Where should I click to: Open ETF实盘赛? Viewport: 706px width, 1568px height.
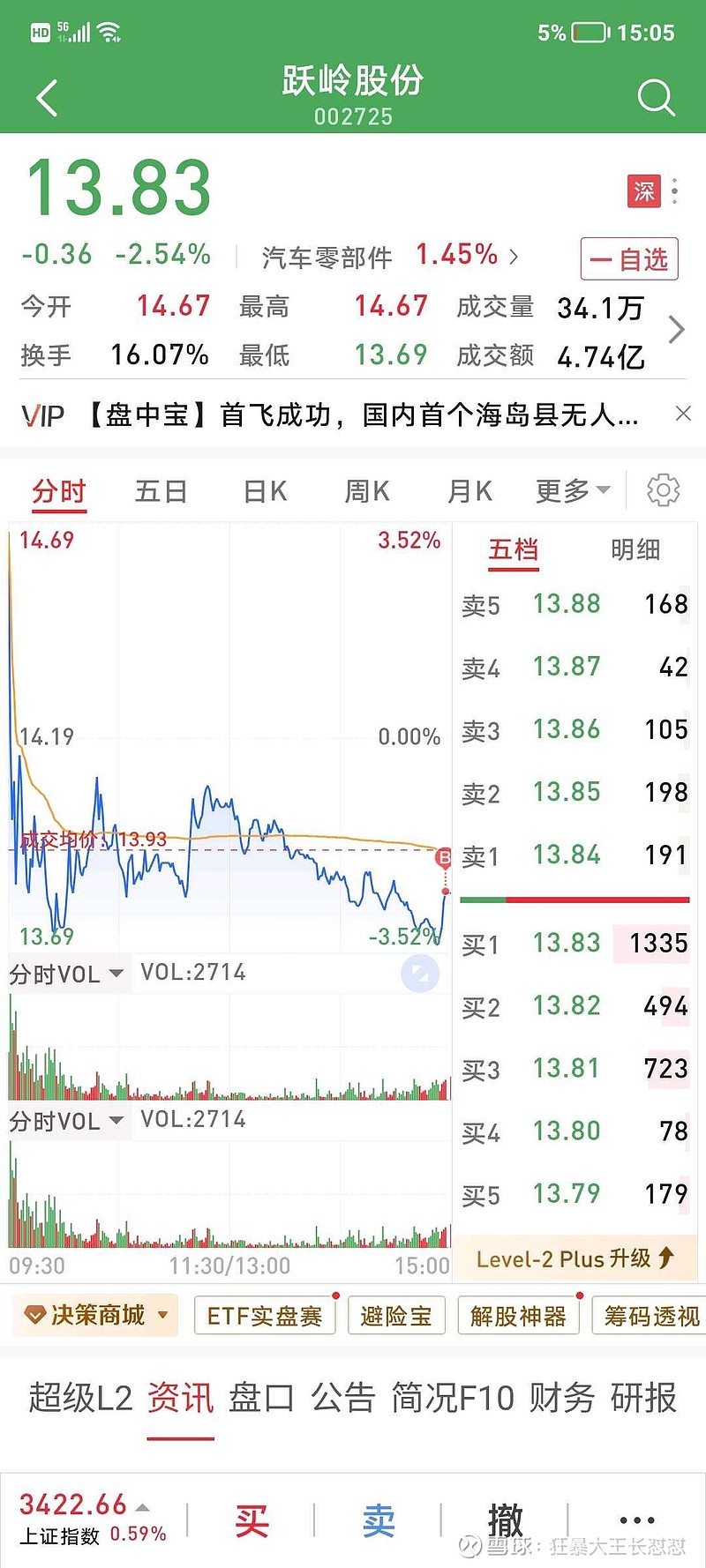click(x=265, y=1317)
